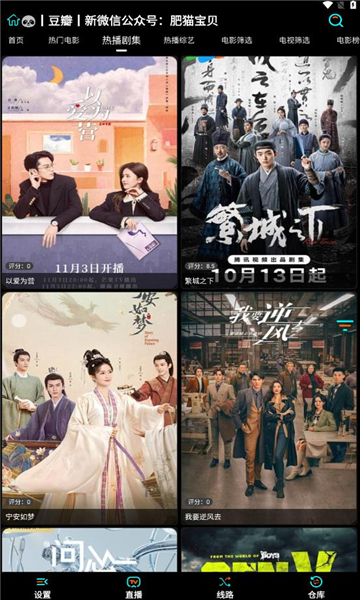Open the 以爱为营 drama card
Image resolution: width=360 pixels, height=600 pixels.
click(90, 173)
